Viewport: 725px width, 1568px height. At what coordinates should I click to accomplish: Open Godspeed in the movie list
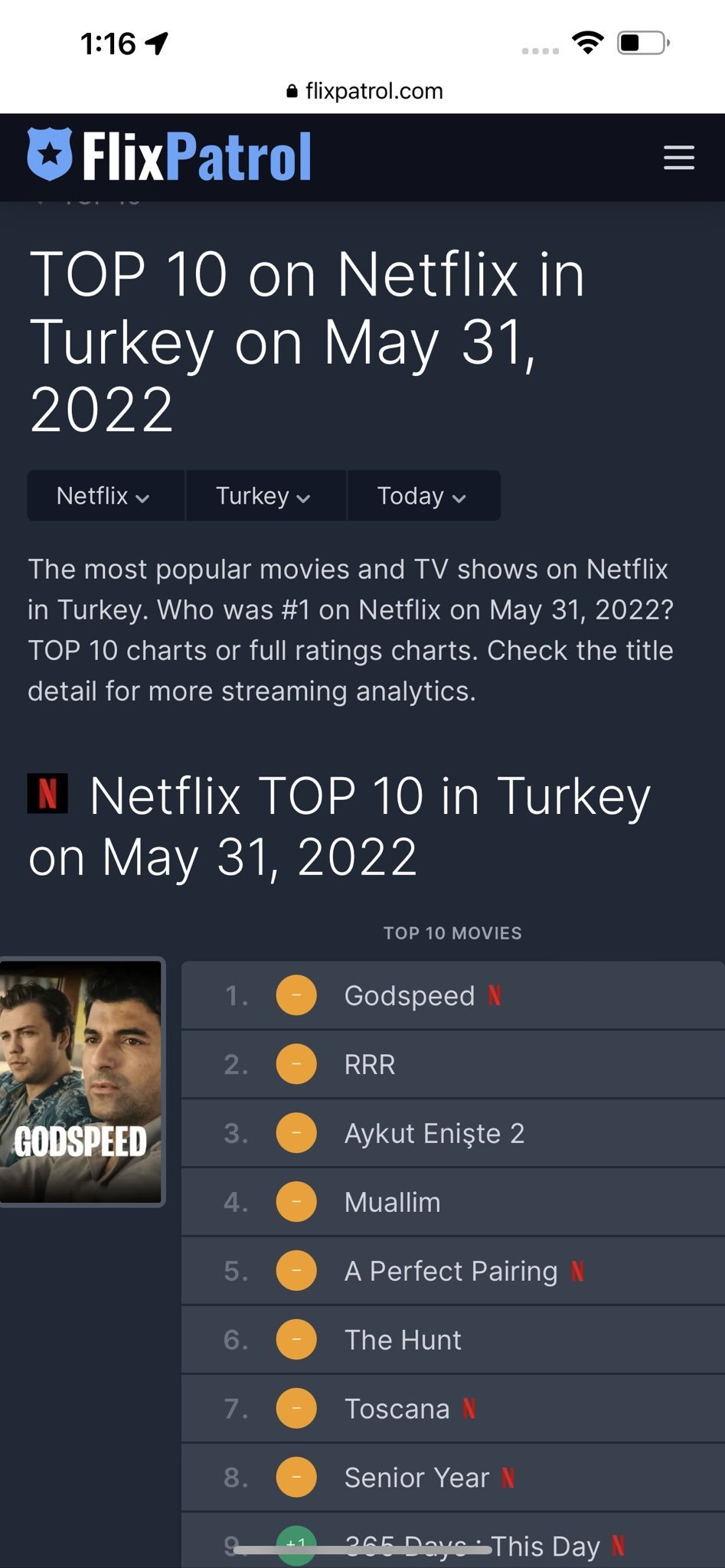click(410, 996)
